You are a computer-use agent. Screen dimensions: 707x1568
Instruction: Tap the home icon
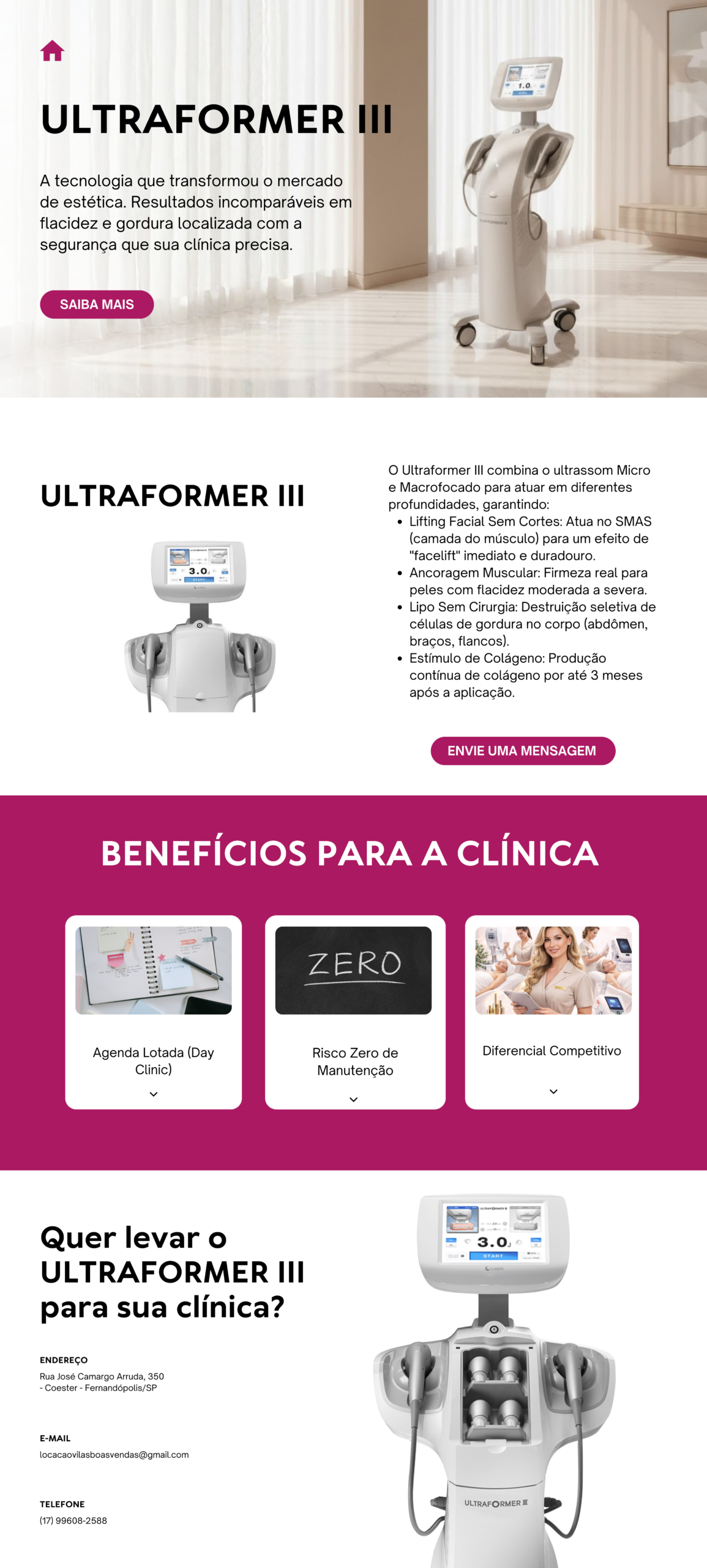coord(52,51)
